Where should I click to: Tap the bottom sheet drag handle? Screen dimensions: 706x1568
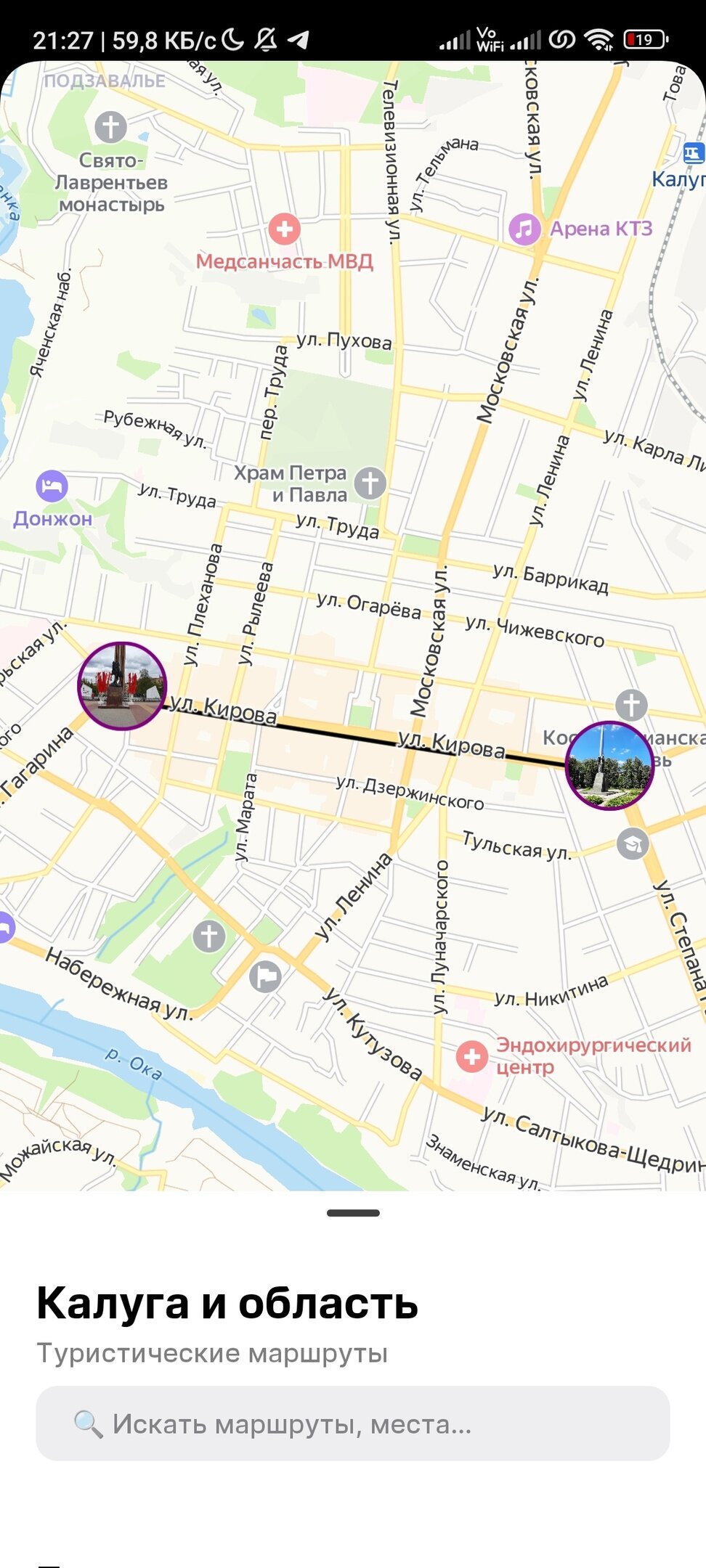click(353, 1213)
